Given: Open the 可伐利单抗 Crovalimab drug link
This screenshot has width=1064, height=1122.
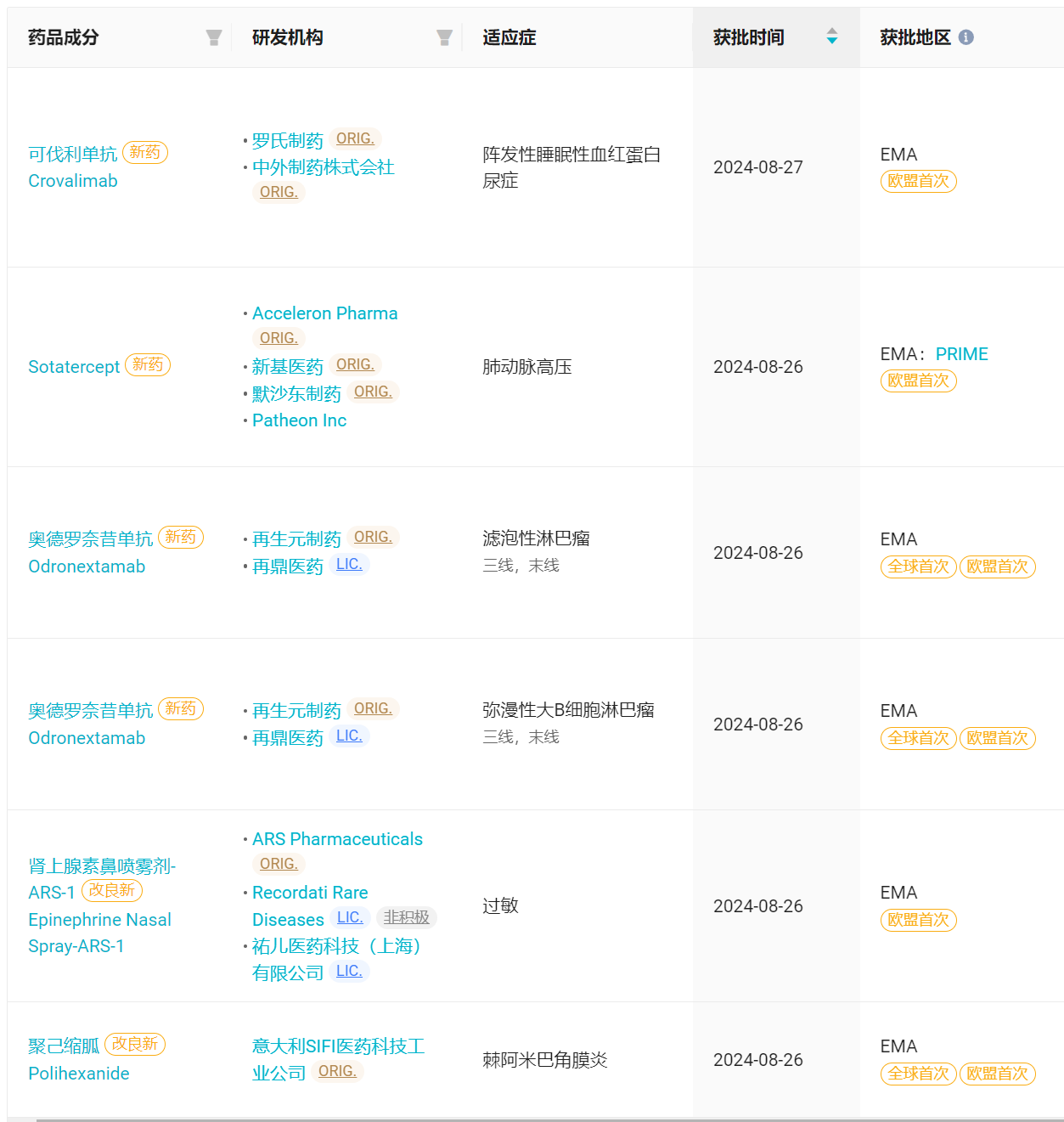Looking at the screenshot, I should 73,167.
